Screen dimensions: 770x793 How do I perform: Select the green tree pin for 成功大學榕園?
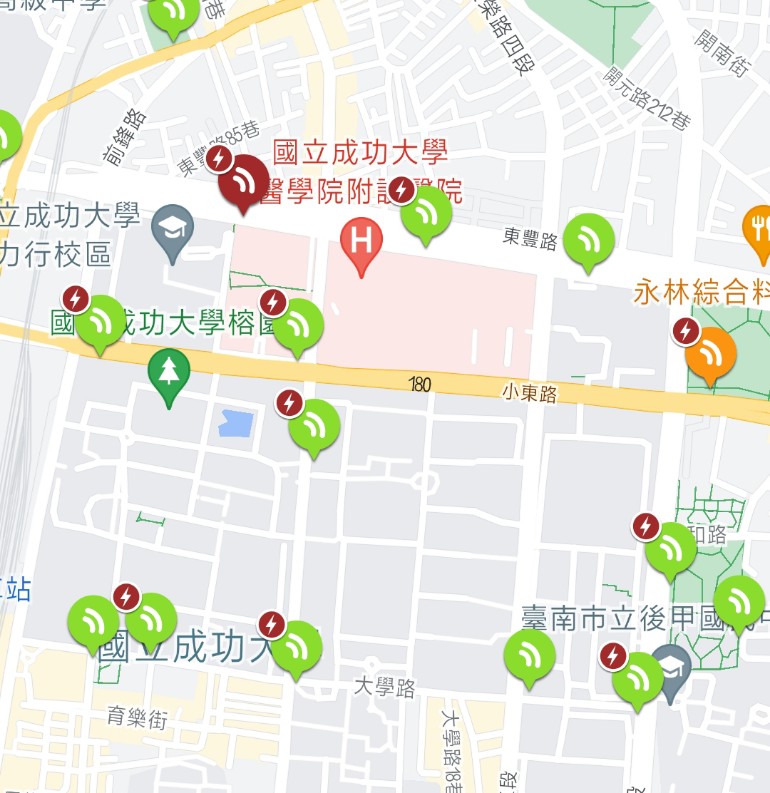click(x=169, y=372)
